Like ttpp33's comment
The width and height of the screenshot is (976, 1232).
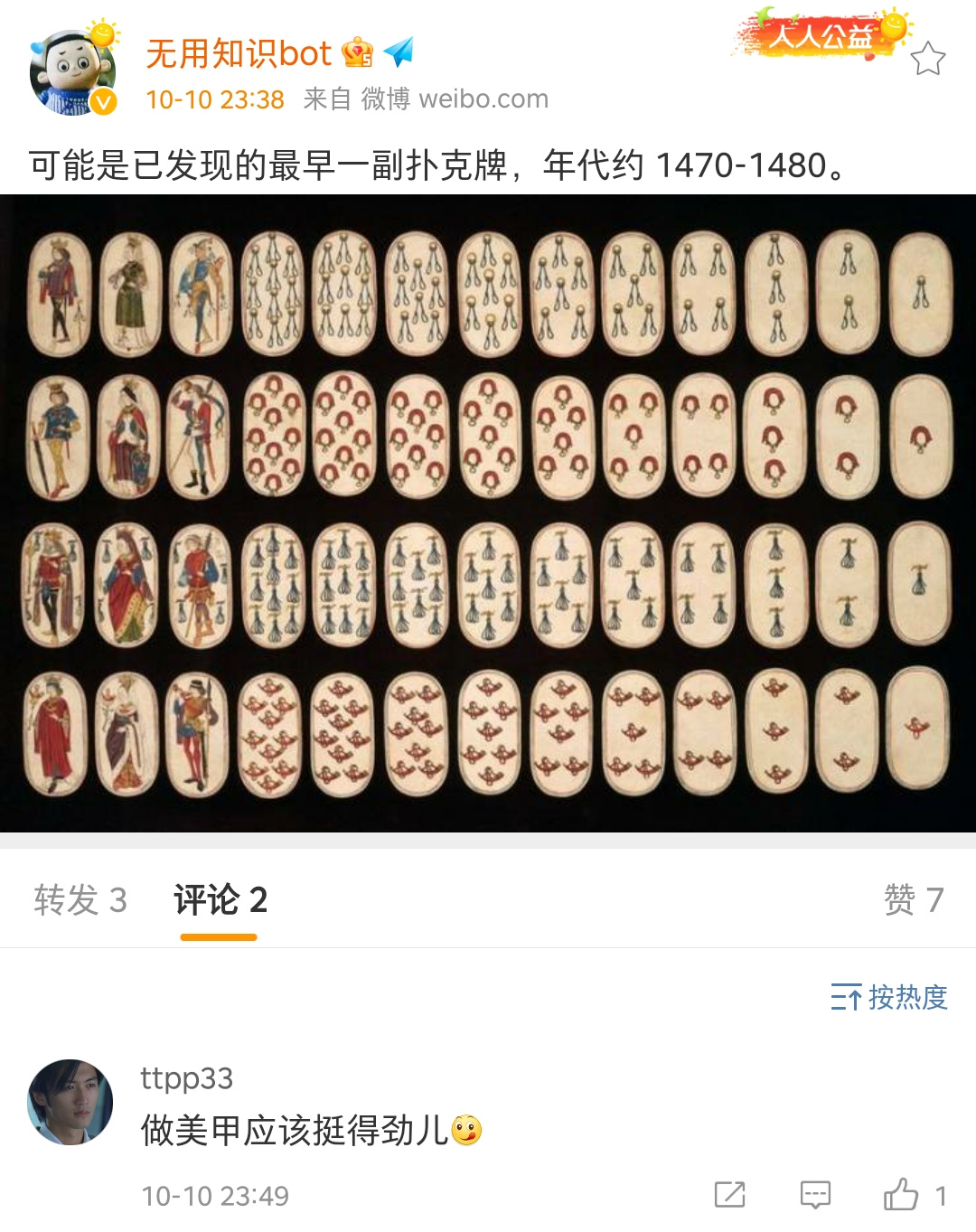click(901, 1195)
